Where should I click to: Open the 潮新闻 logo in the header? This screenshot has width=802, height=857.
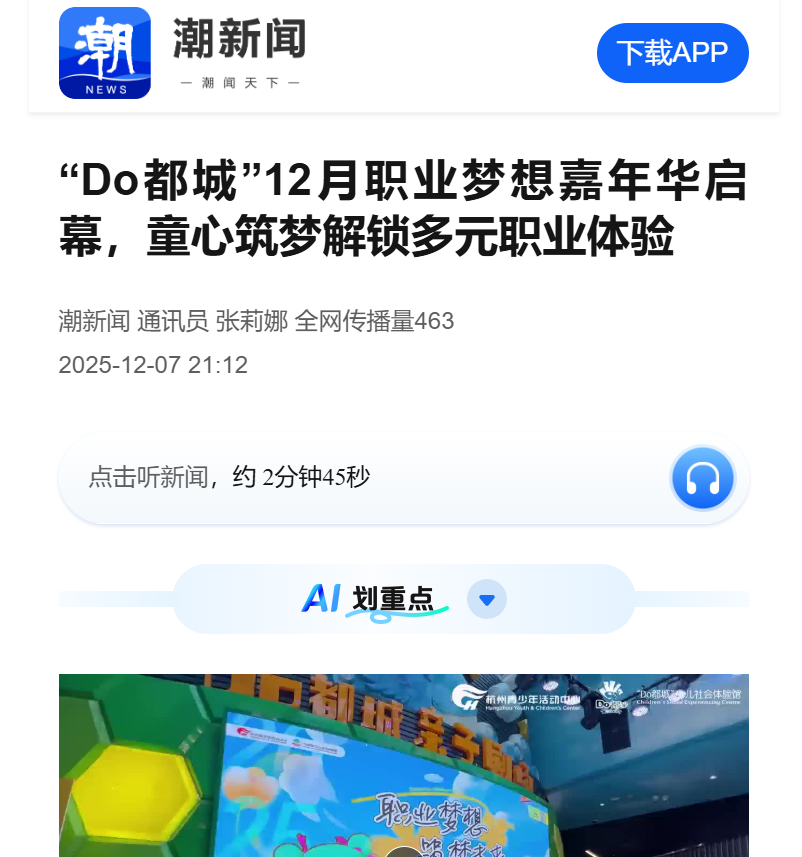coord(105,53)
